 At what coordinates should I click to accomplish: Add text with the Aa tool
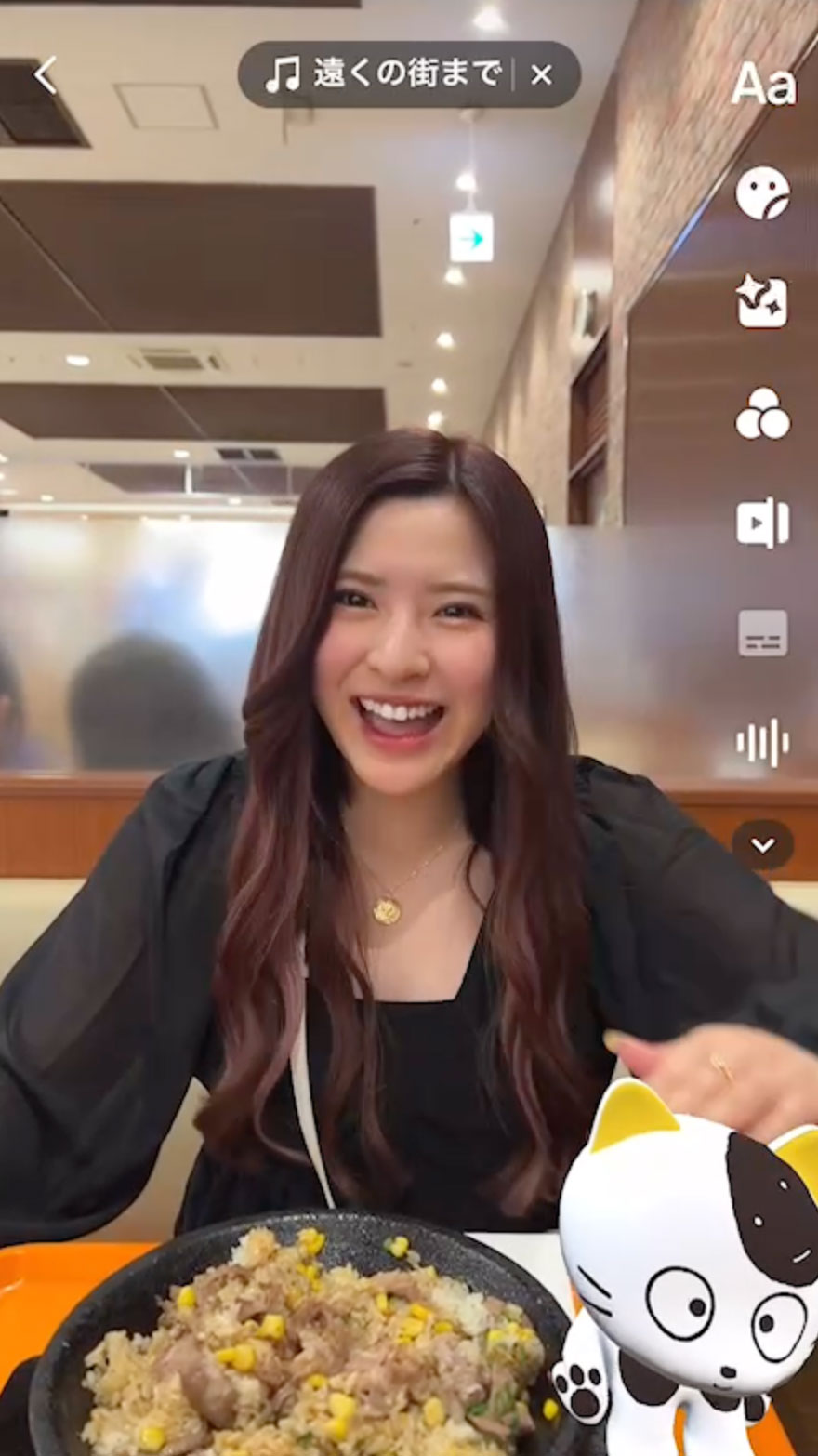click(x=763, y=85)
